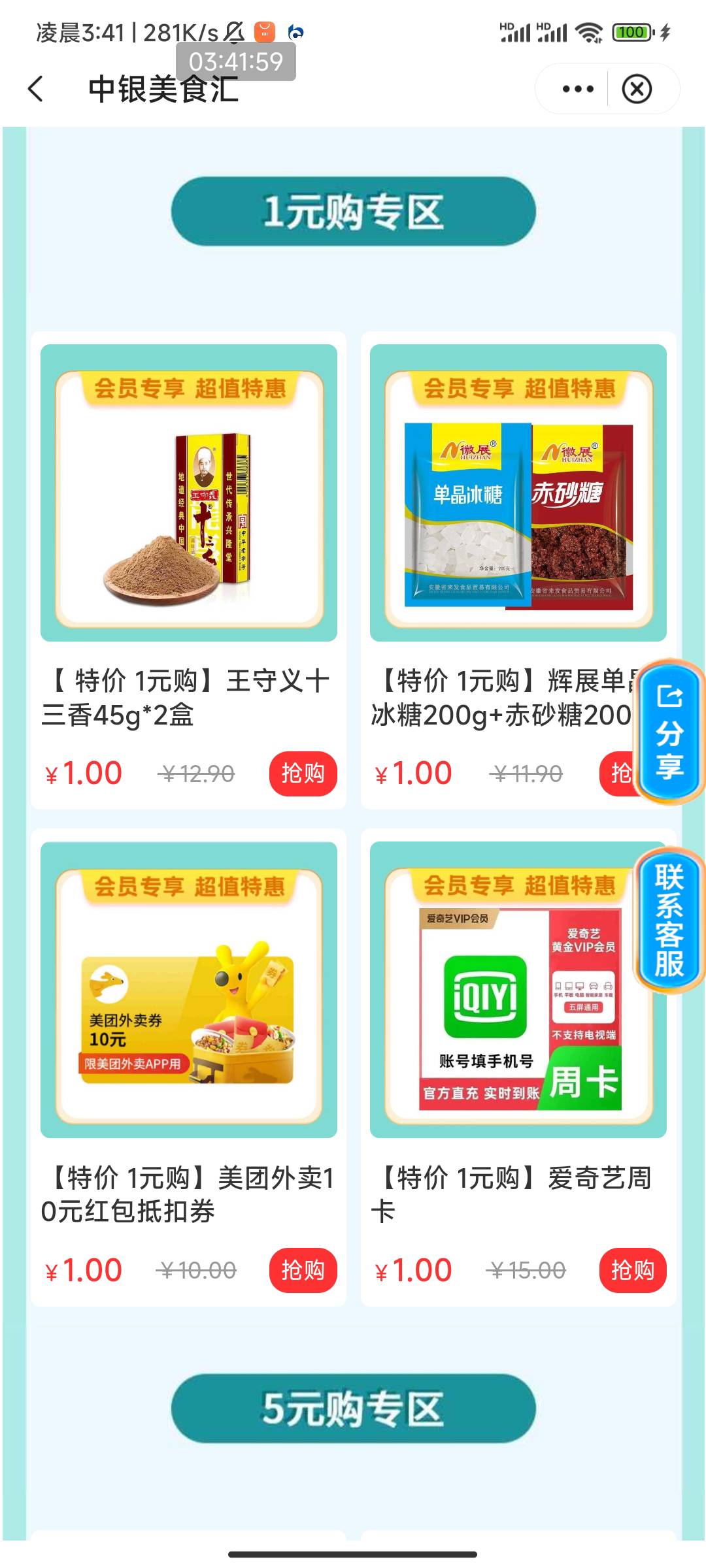706x1568 pixels.
Task: Open the mini program more options menu
Action: pos(578,89)
